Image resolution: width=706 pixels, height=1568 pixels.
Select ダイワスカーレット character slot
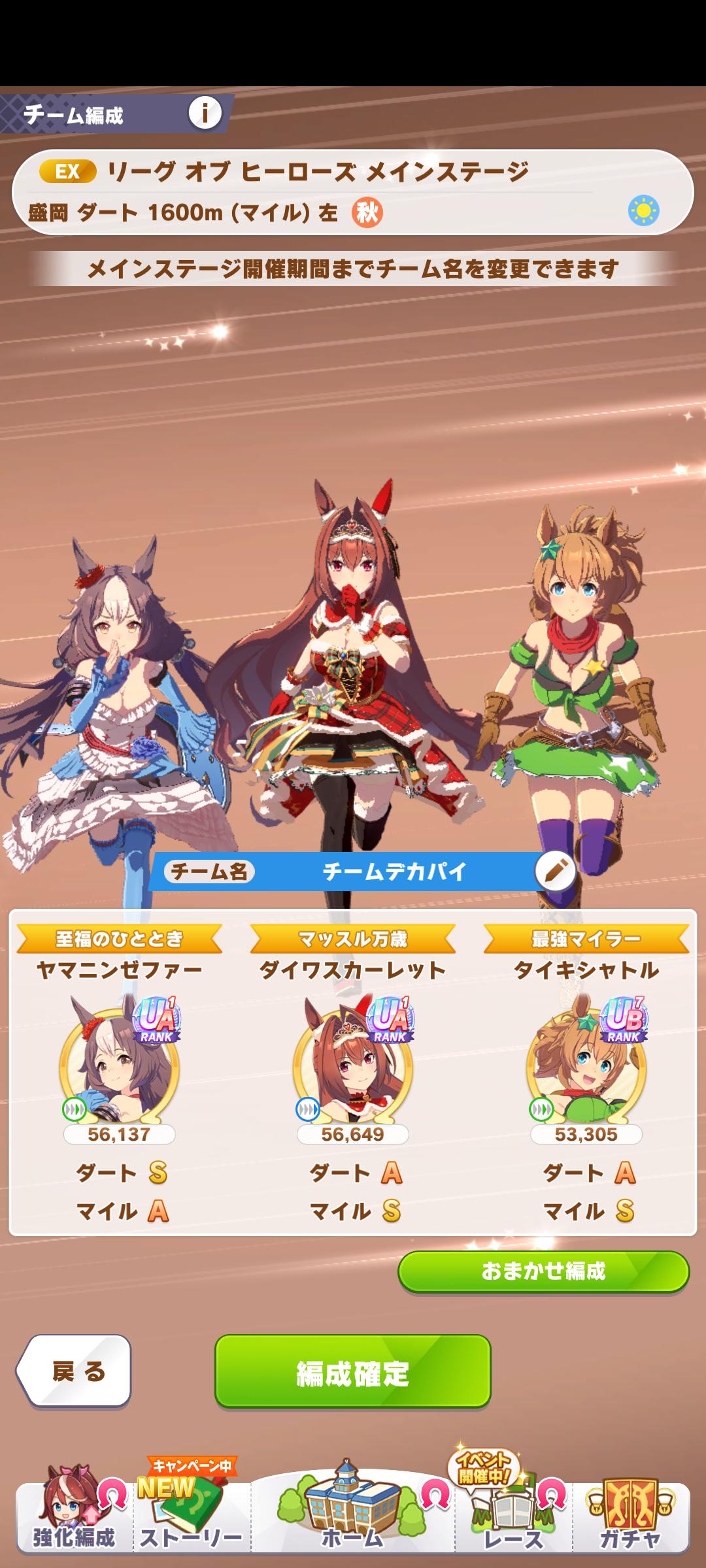tap(352, 1066)
